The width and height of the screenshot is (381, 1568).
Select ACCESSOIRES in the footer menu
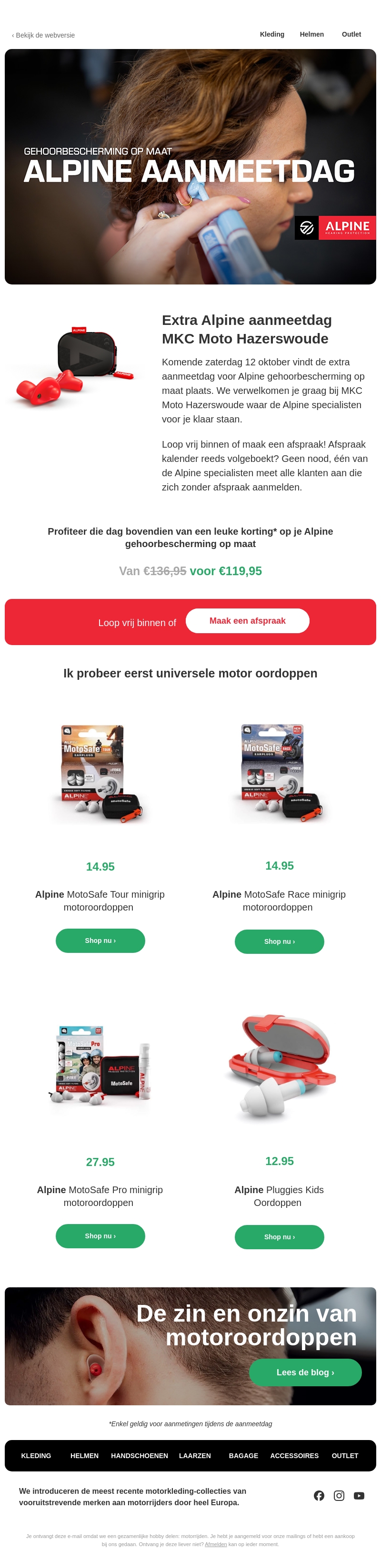tap(294, 1455)
